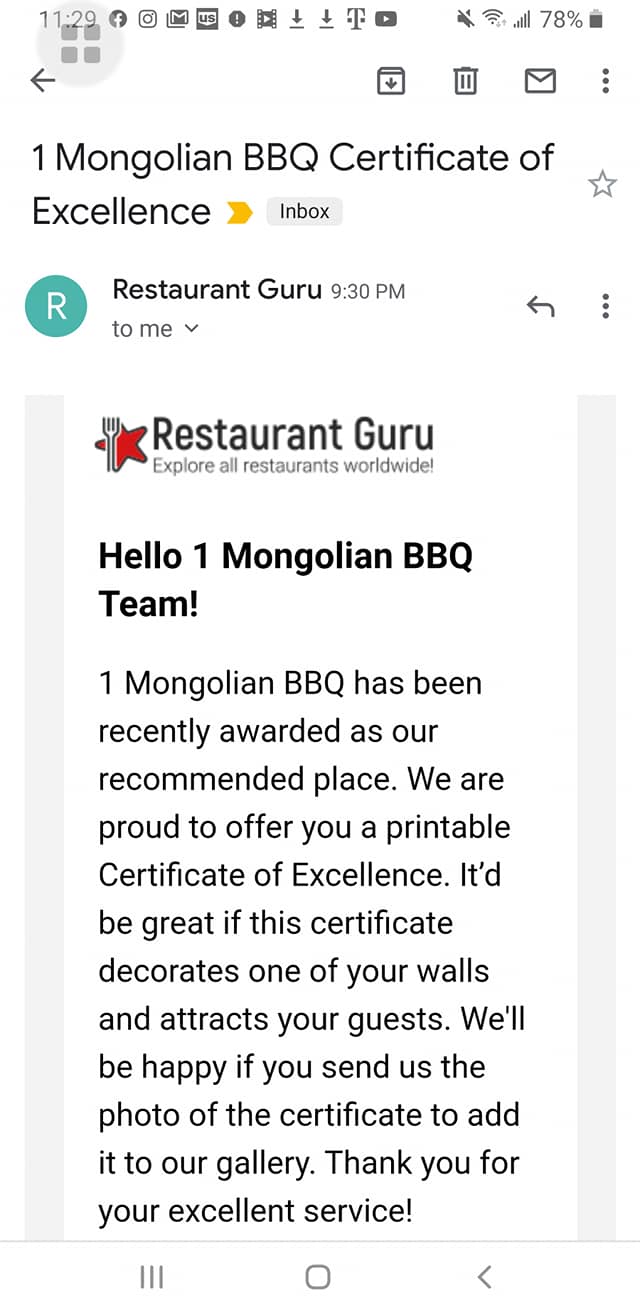This screenshot has height=1315, width=640.
Task: Delete this email with the trash icon
Action: [465, 81]
